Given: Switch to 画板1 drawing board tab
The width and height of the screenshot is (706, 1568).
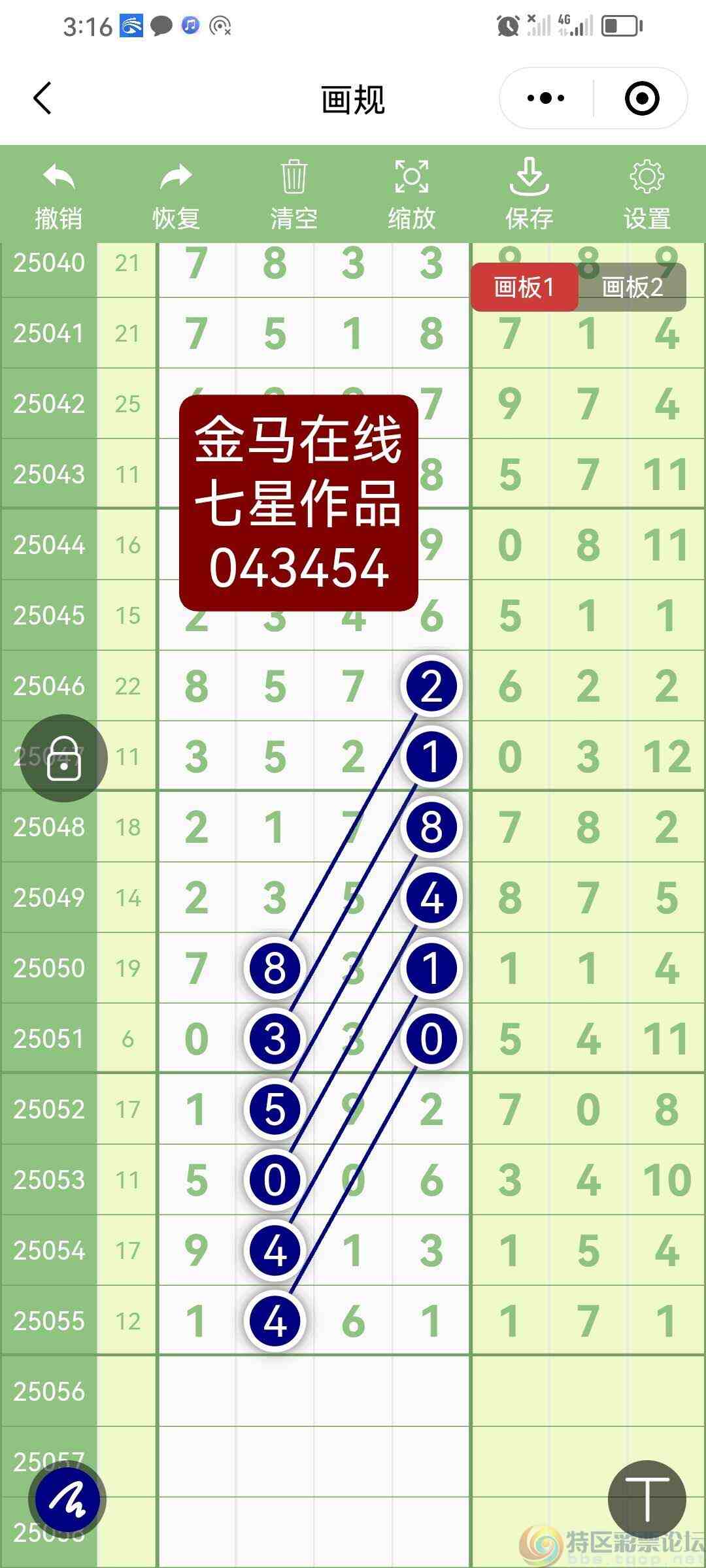Looking at the screenshot, I should [524, 288].
